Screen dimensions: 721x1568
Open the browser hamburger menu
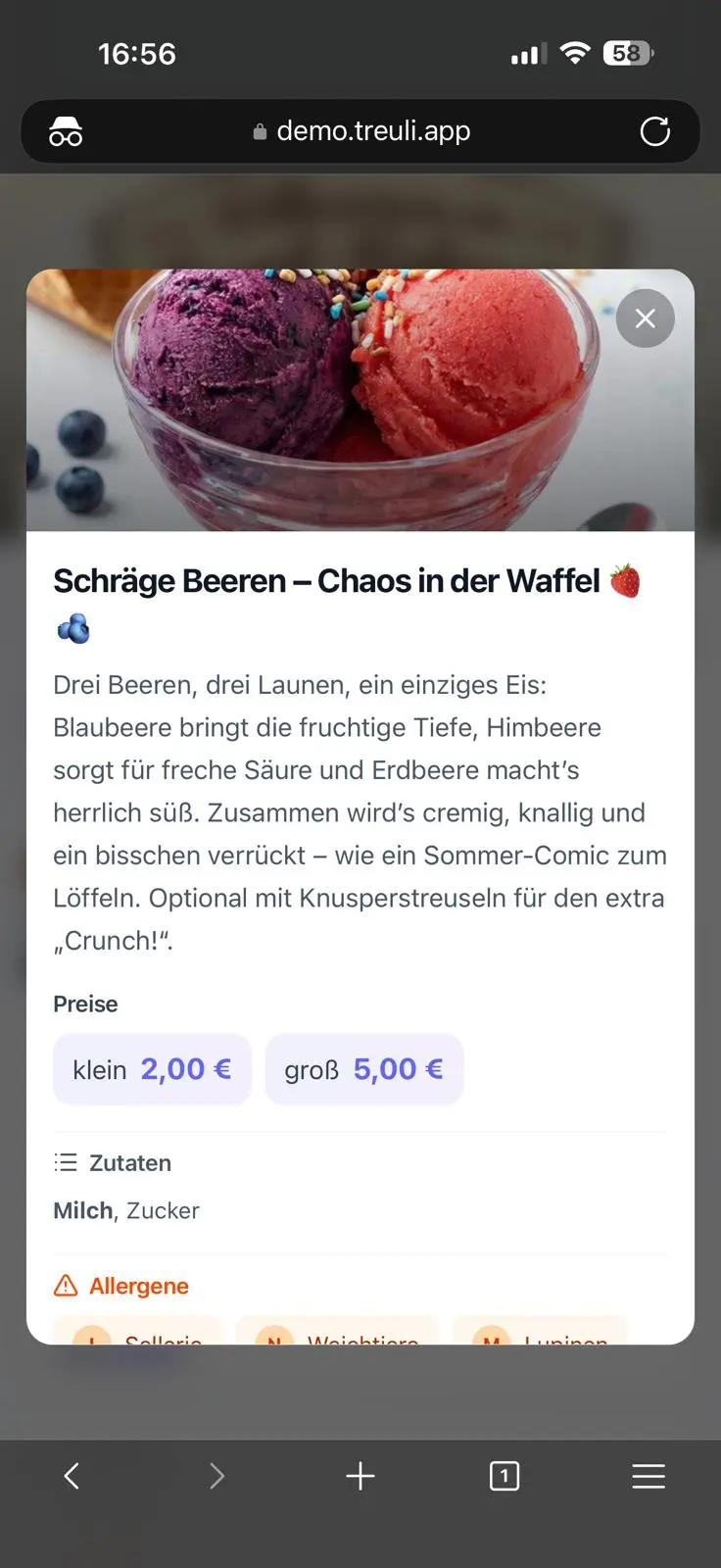click(x=648, y=1476)
